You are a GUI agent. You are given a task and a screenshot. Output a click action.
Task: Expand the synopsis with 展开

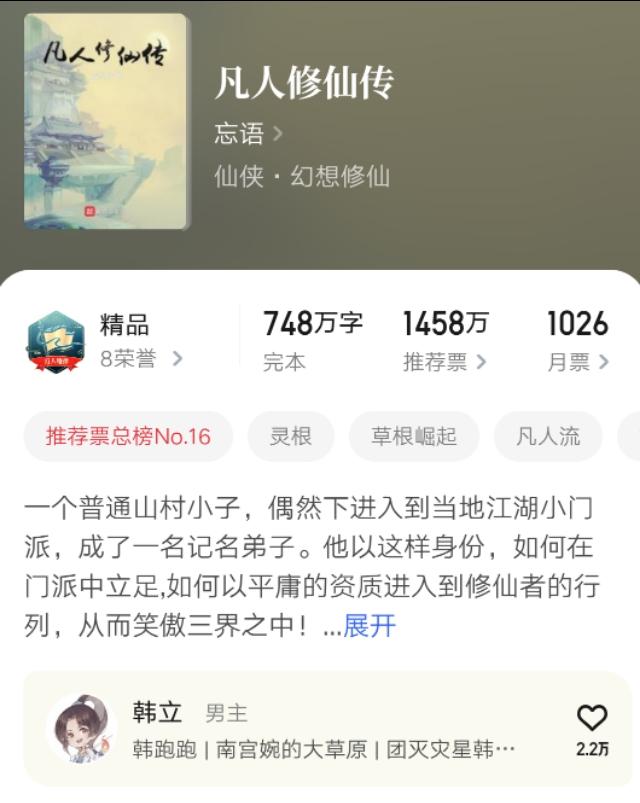369,626
